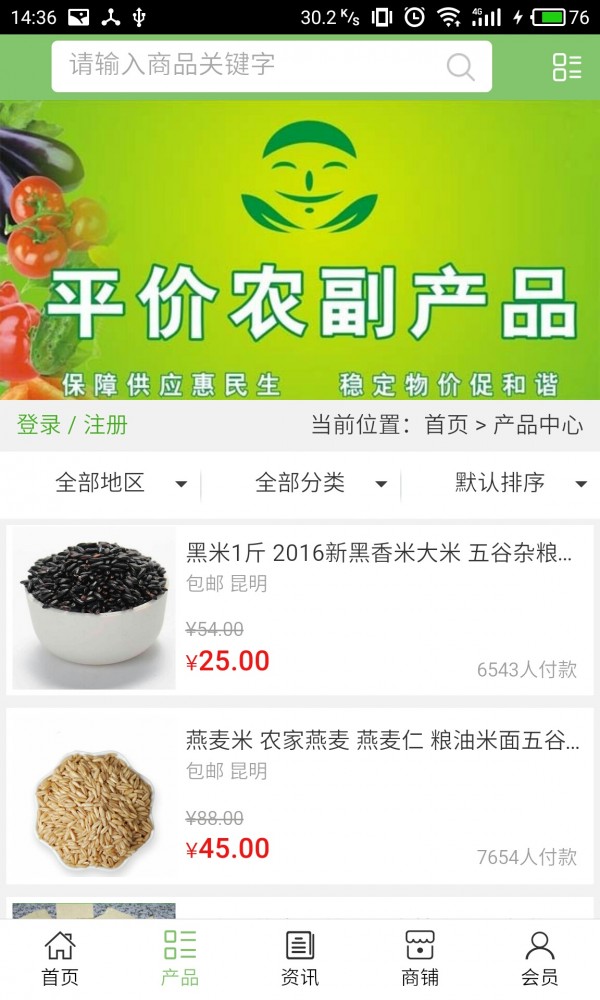Select the 产品 products tab
The width and height of the screenshot is (600, 1000).
(180, 959)
